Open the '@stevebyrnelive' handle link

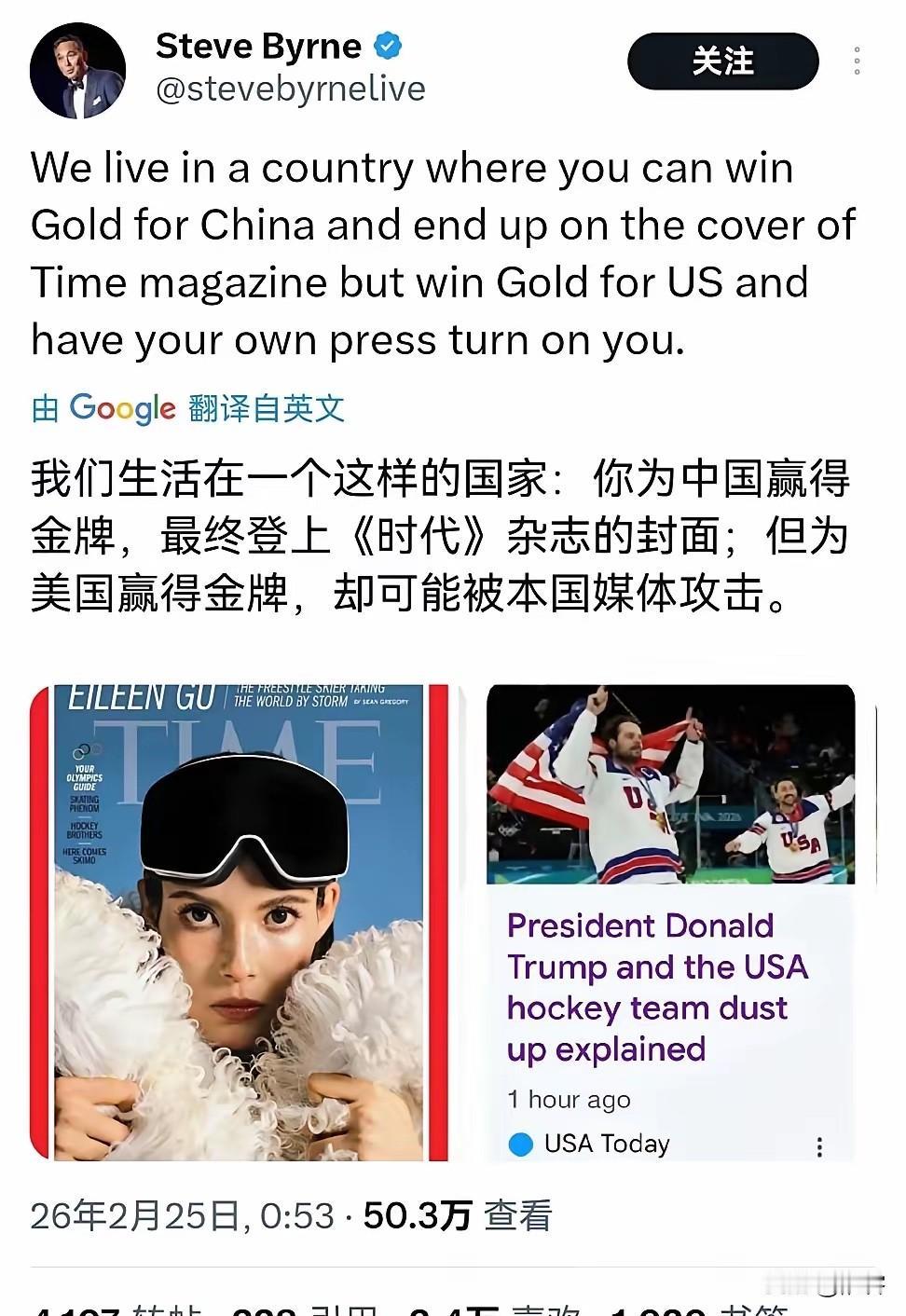[x=291, y=89]
